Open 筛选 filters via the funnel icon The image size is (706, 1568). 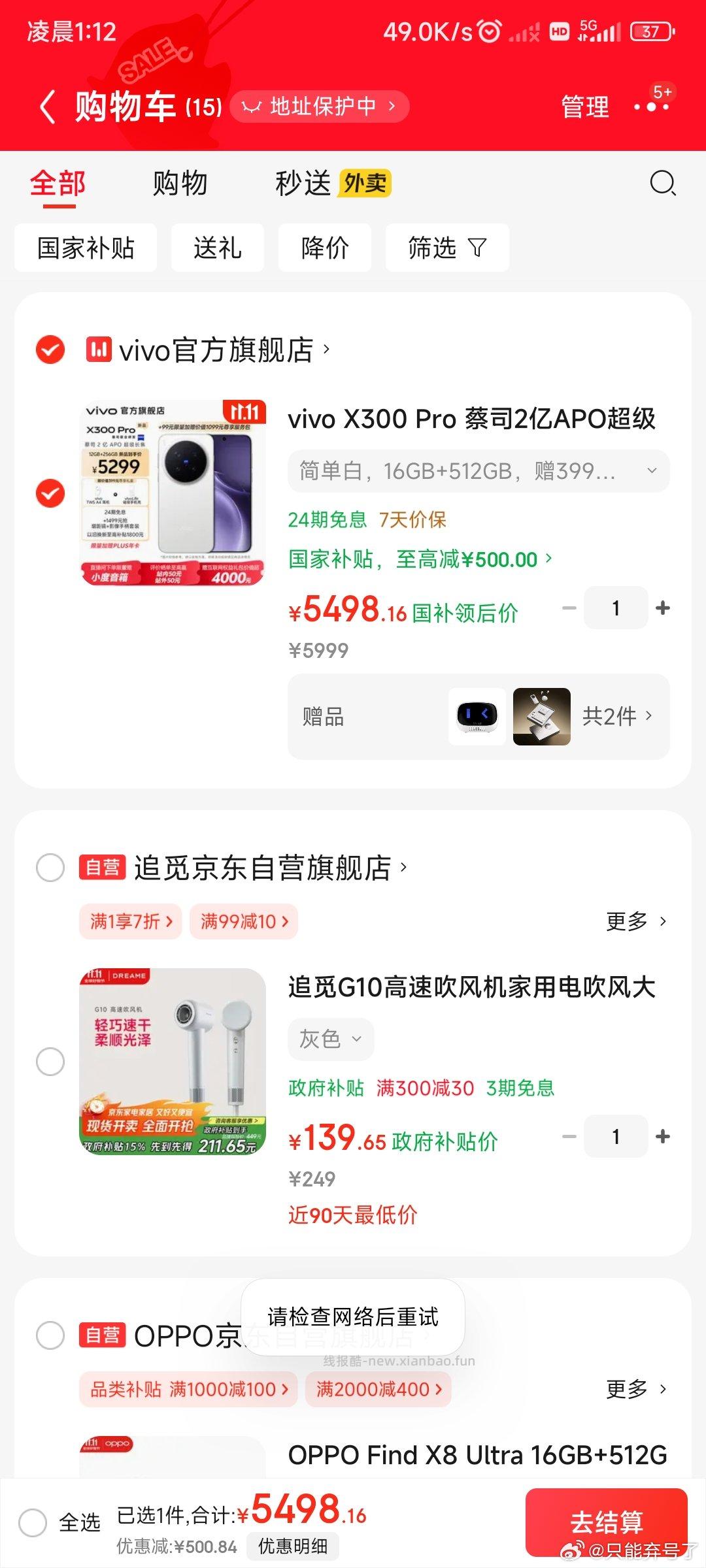coord(446,248)
